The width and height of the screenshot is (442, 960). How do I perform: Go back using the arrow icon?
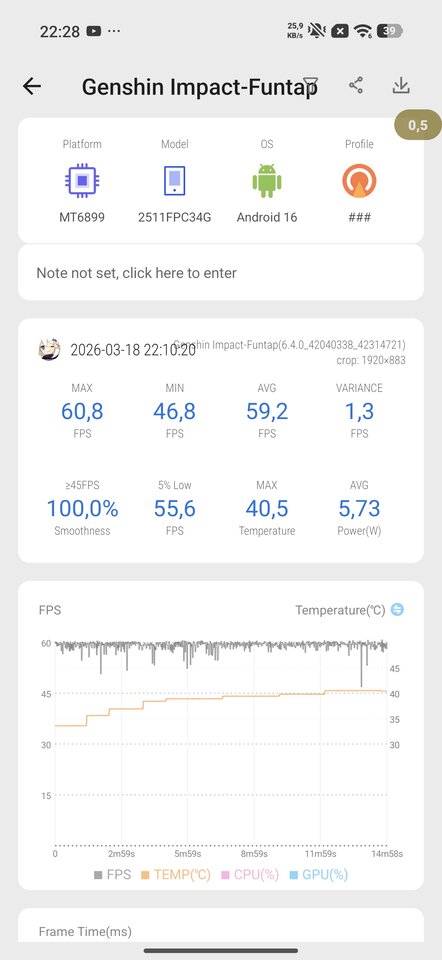tap(32, 86)
